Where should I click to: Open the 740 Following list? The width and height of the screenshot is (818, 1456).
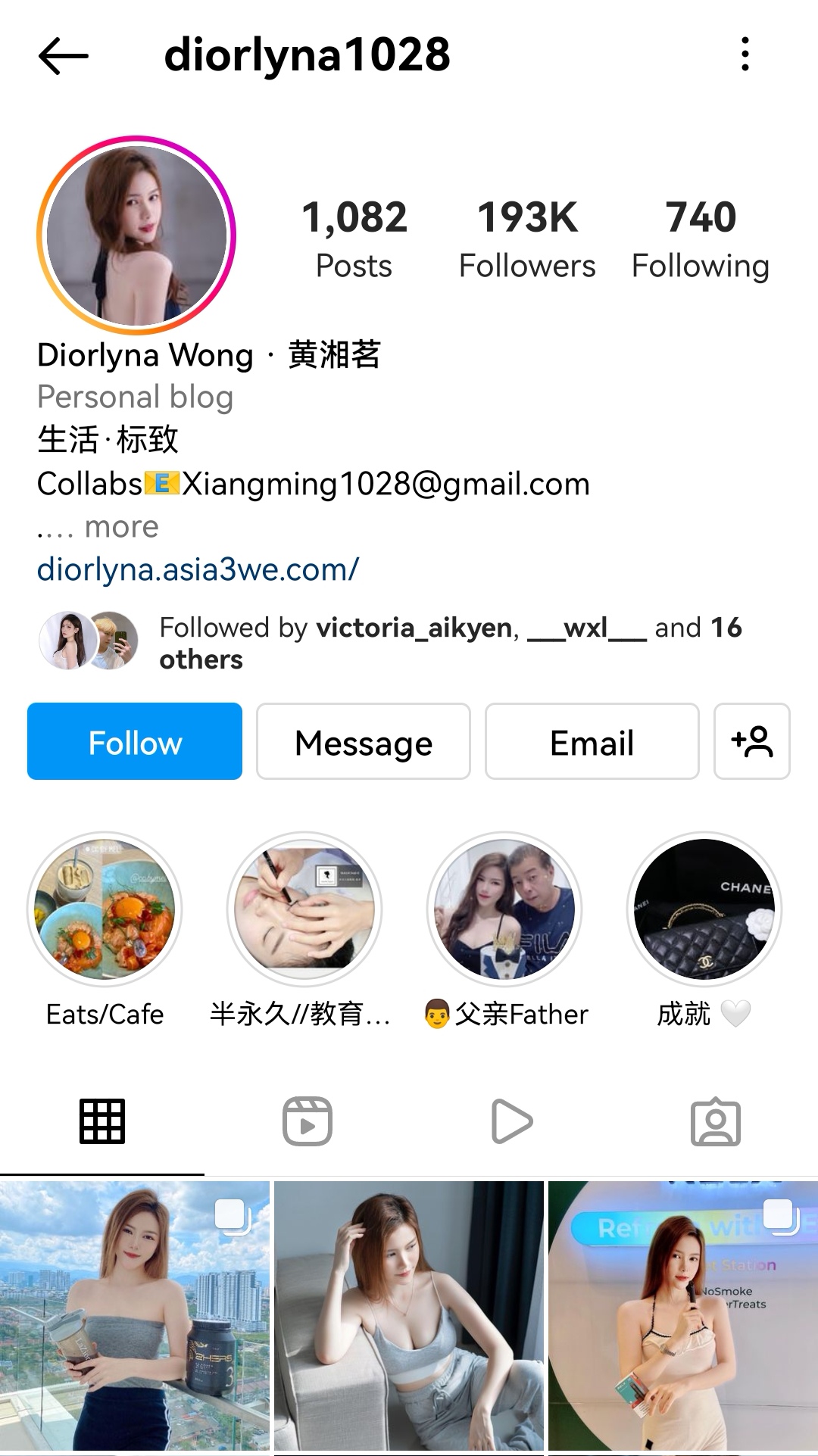[x=701, y=239]
